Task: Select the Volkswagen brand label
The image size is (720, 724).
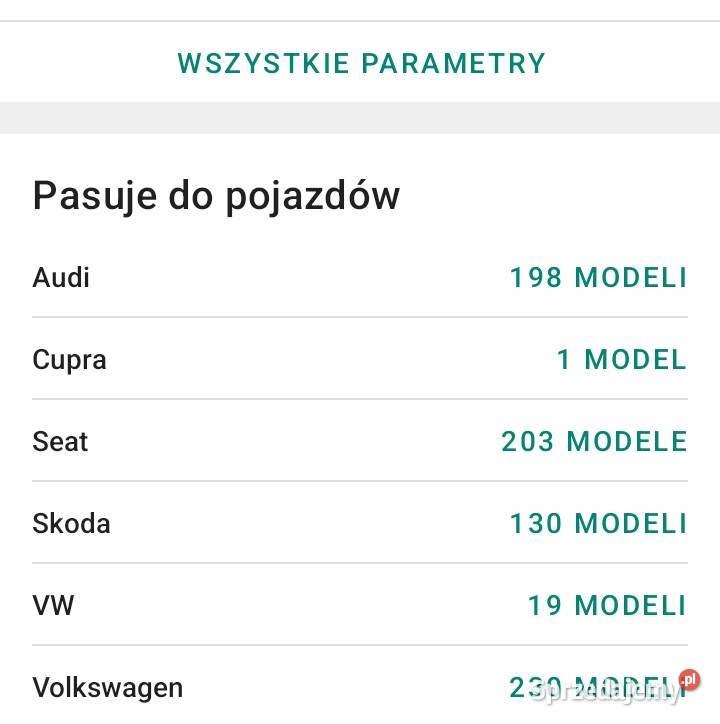Action: click(108, 688)
